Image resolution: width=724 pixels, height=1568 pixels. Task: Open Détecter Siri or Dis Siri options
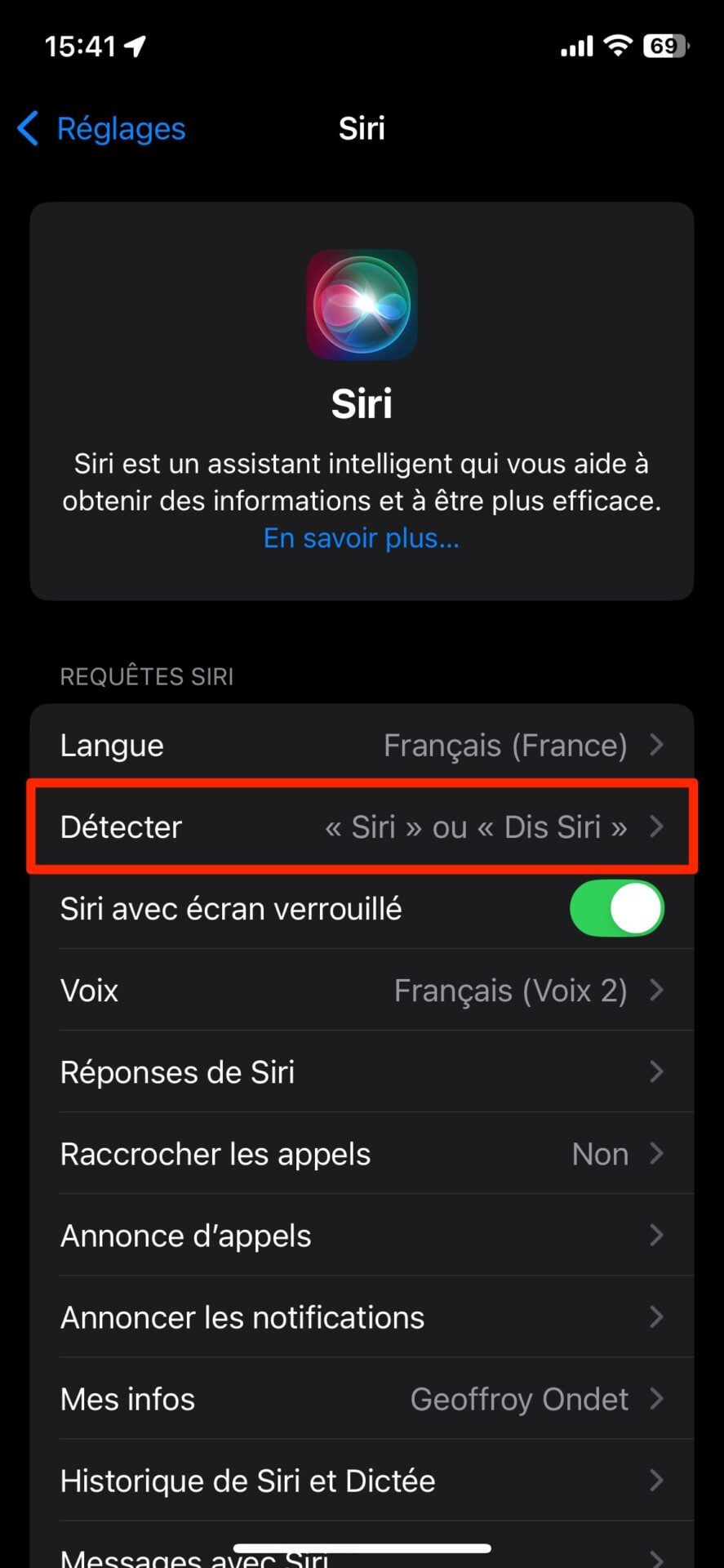click(362, 826)
